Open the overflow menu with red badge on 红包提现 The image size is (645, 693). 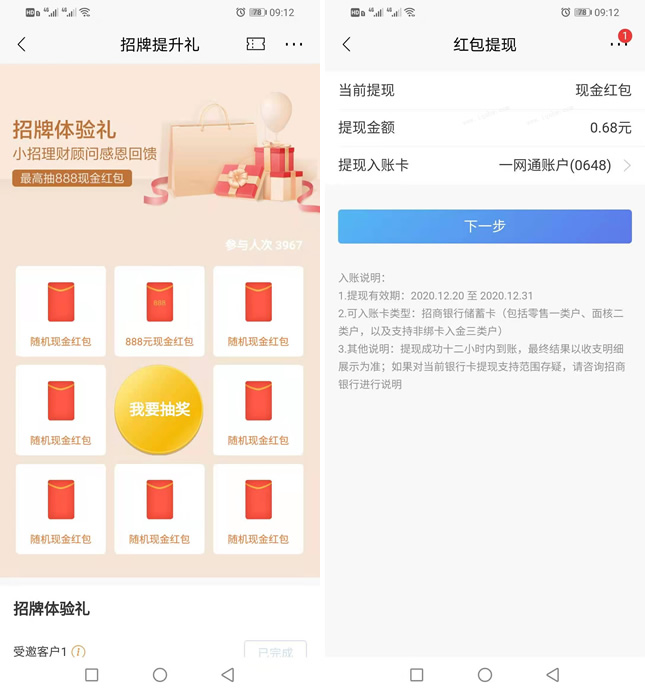pyautogui.click(x=618, y=45)
